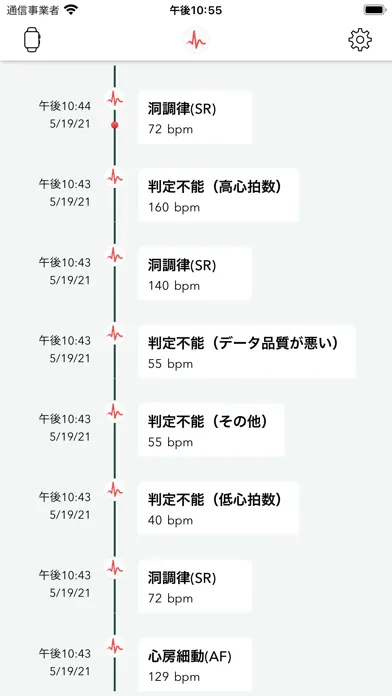Open the 判定不能（データ品質が悪い）record
This screenshot has height=696, width=392.
(247, 352)
